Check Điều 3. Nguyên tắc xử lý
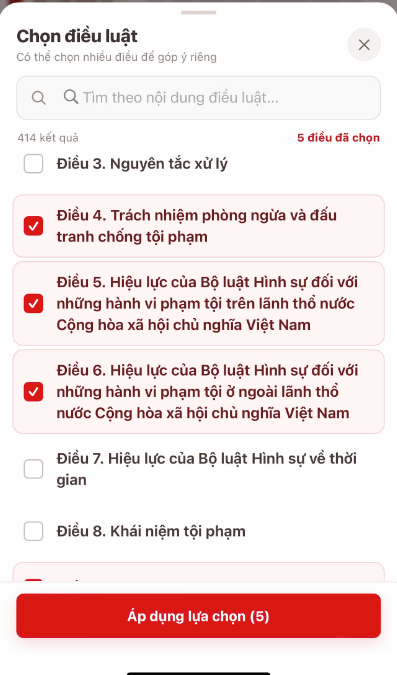 tap(33, 164)
